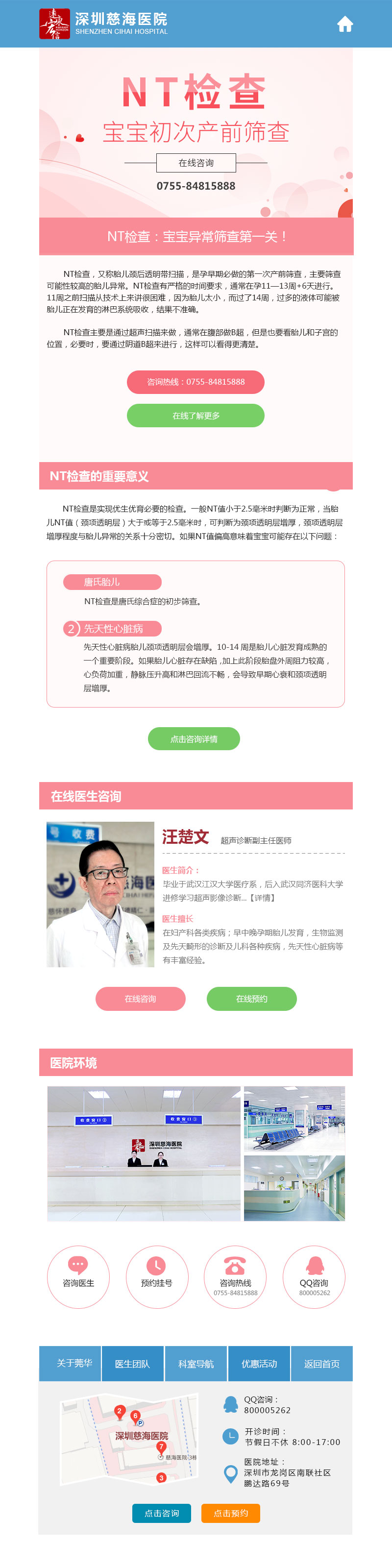Tap the orange 点击预约 button

[x=231, y=1514]
